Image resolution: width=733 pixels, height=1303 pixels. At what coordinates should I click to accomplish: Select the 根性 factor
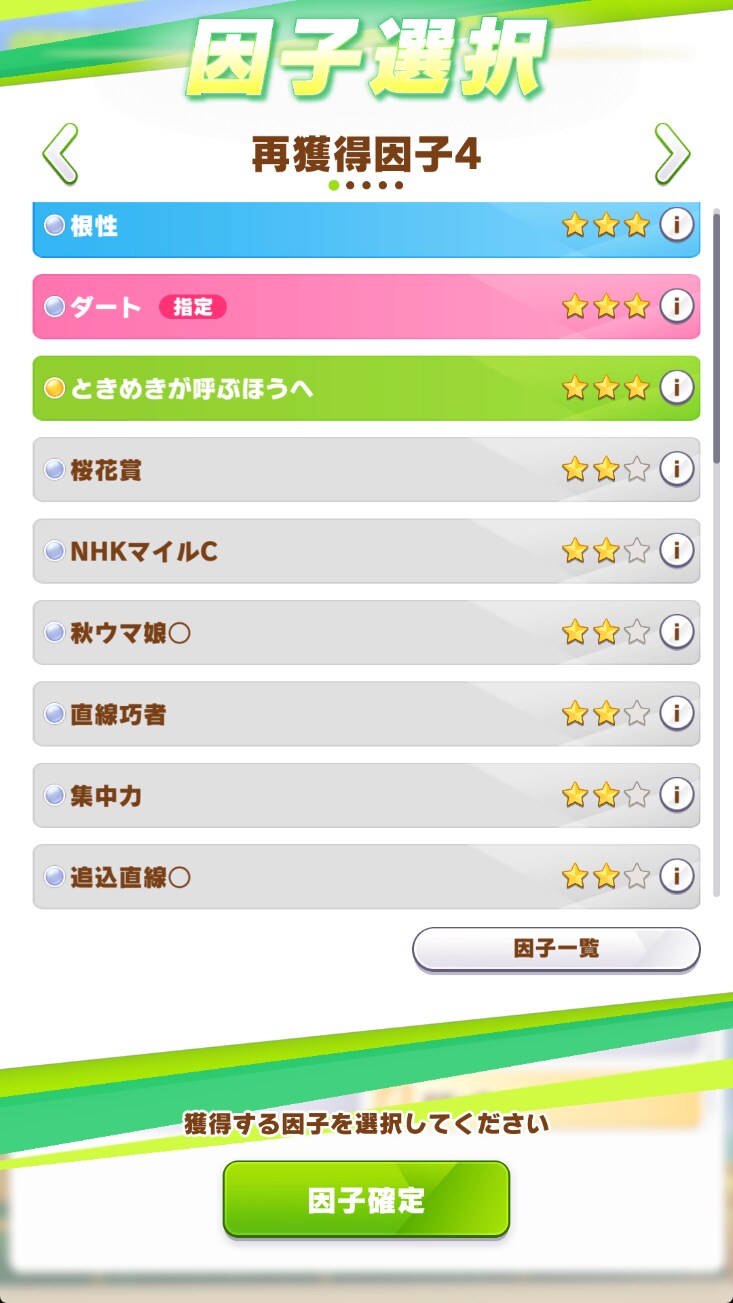point(300,227)
